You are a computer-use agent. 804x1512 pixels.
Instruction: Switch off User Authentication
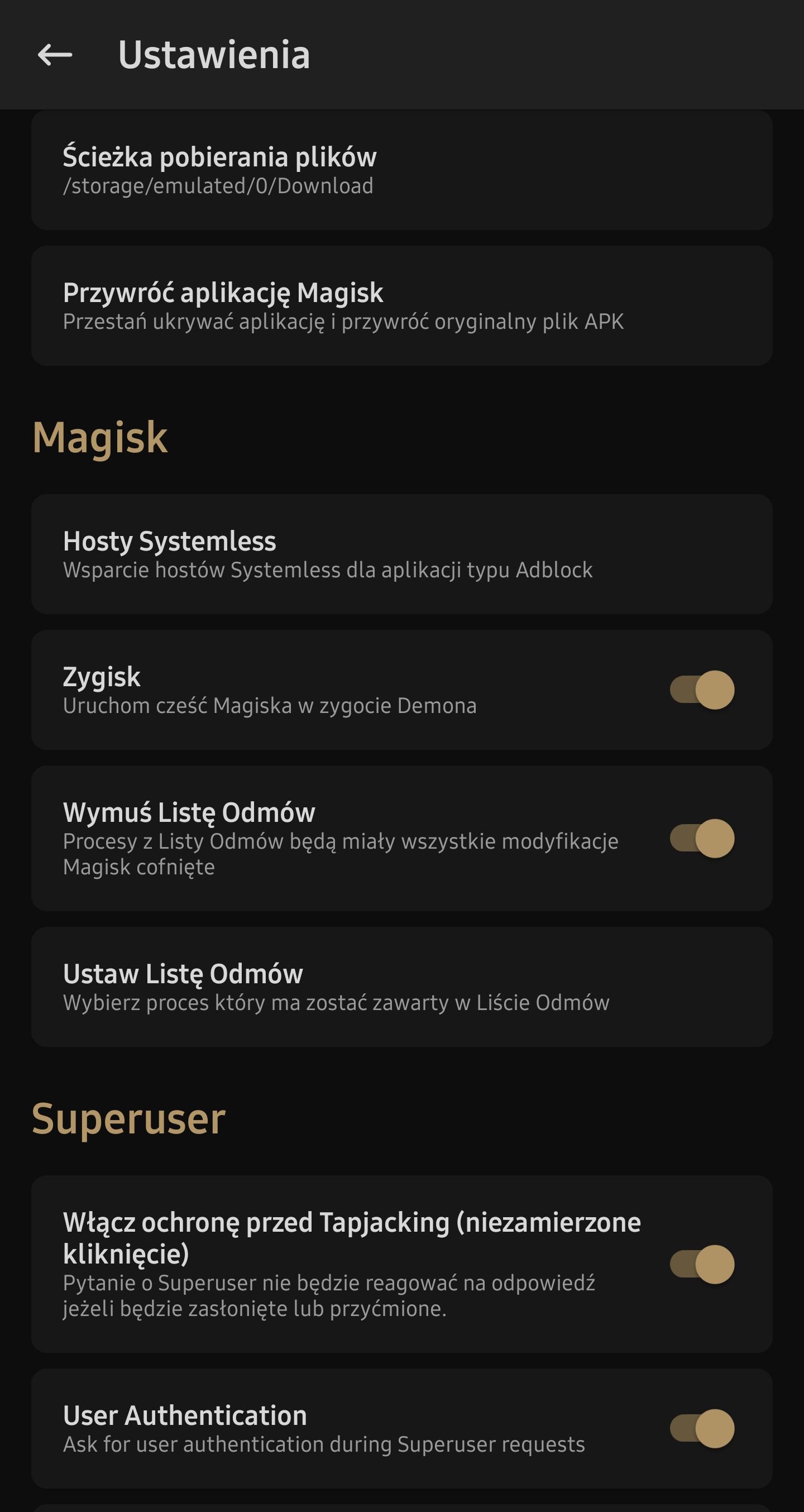[702, 1428]
